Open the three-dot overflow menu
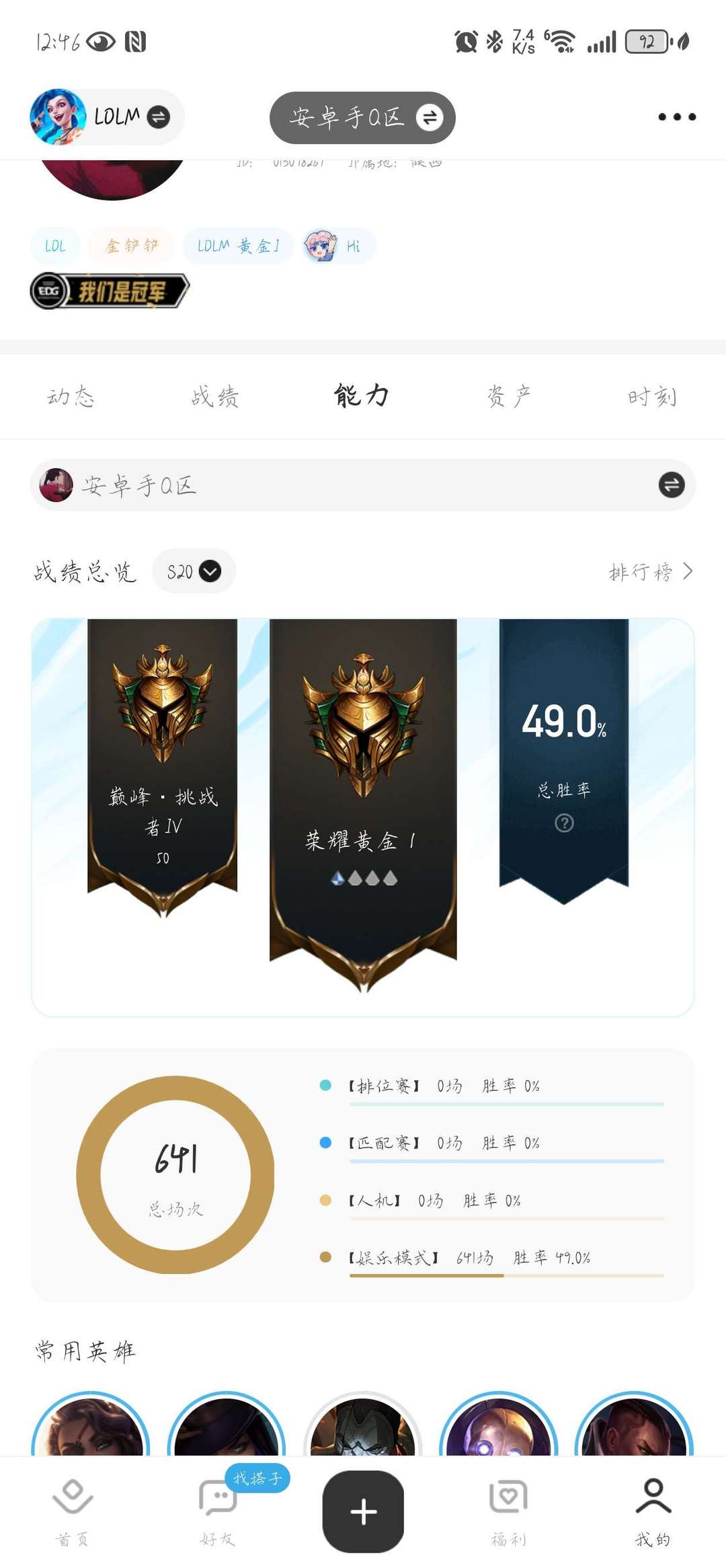Image resolution: width=726 pixels, height=1568 pixels. pyautogui.click(x=676, y=117)
